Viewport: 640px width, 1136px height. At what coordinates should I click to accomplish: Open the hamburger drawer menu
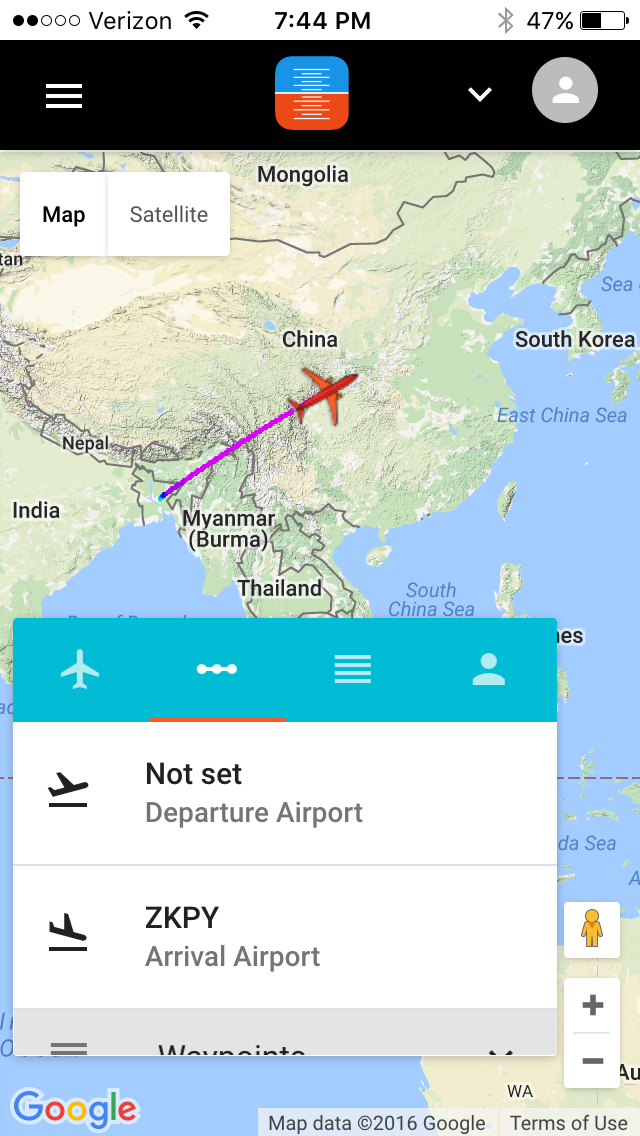point(64,95)
